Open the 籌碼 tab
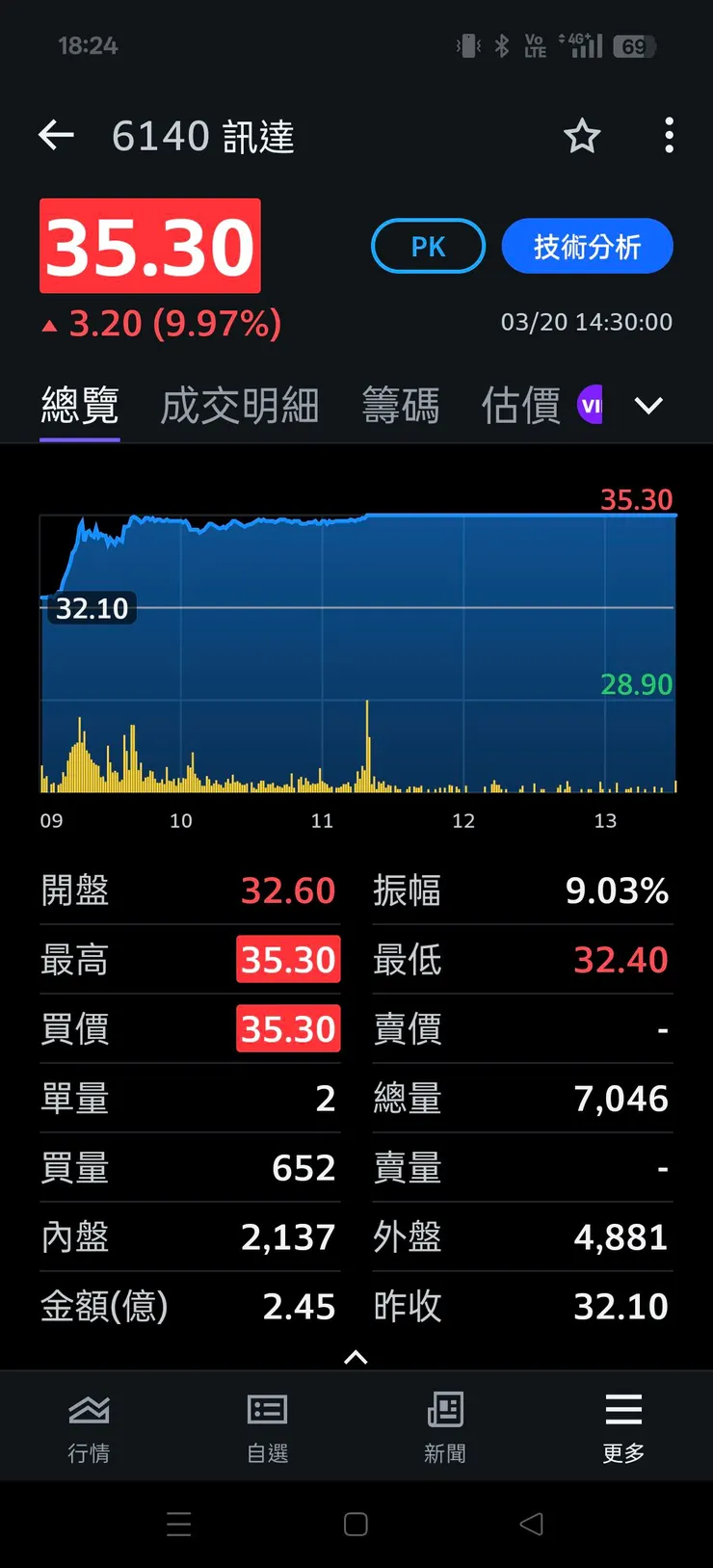The width and height of the screenshot is (713, 1568). point(401,406)
